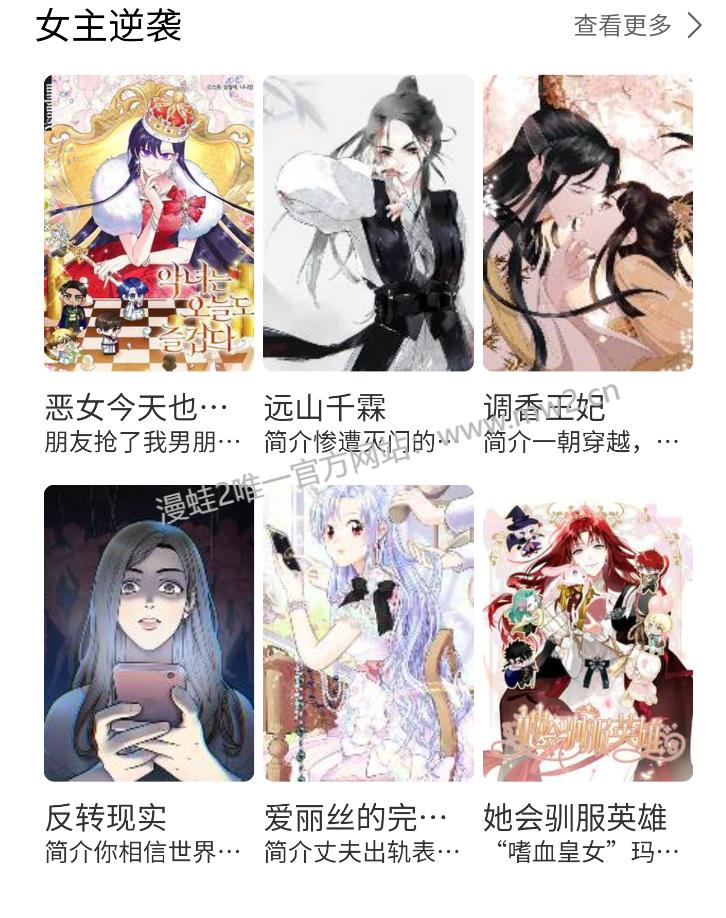
Task: Open the comic 恶女今天也…
Action: coord(149,223)
